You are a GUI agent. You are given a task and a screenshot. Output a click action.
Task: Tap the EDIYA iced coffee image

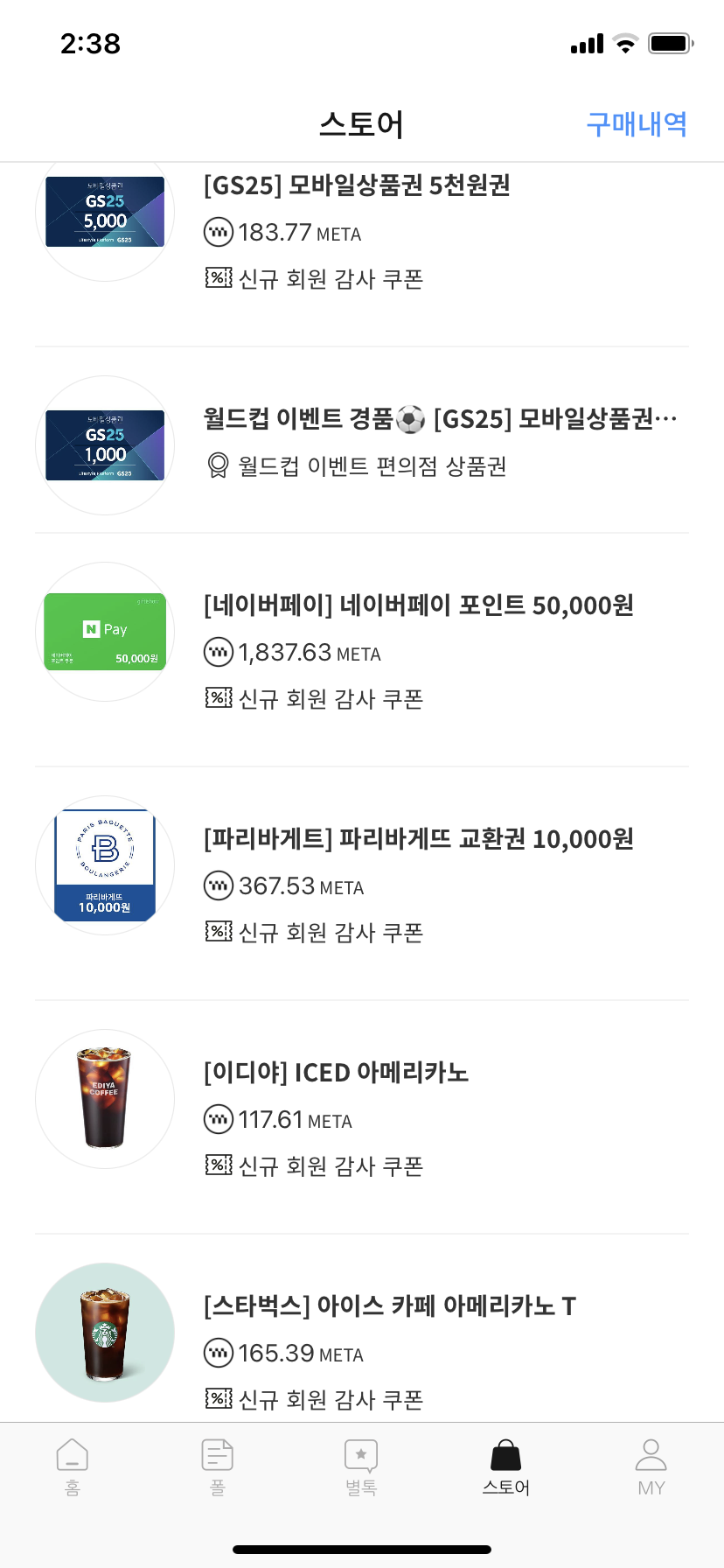104,1098
